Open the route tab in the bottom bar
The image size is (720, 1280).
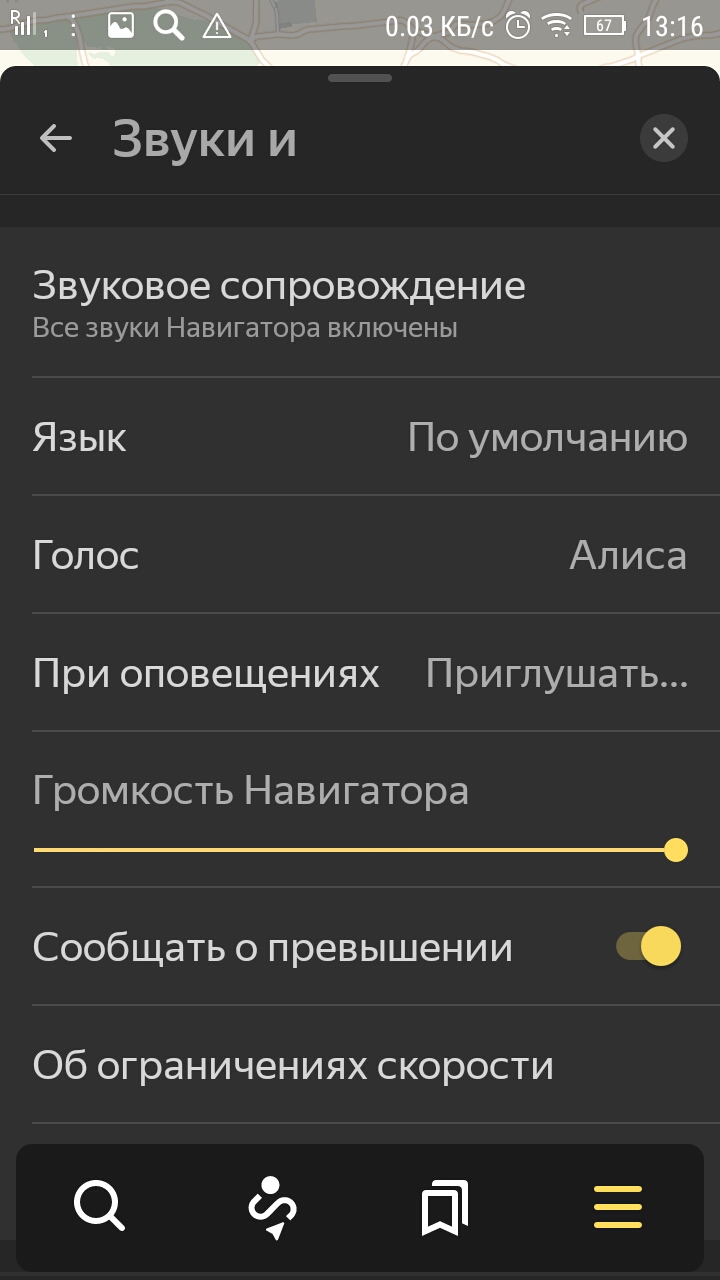272,1206
